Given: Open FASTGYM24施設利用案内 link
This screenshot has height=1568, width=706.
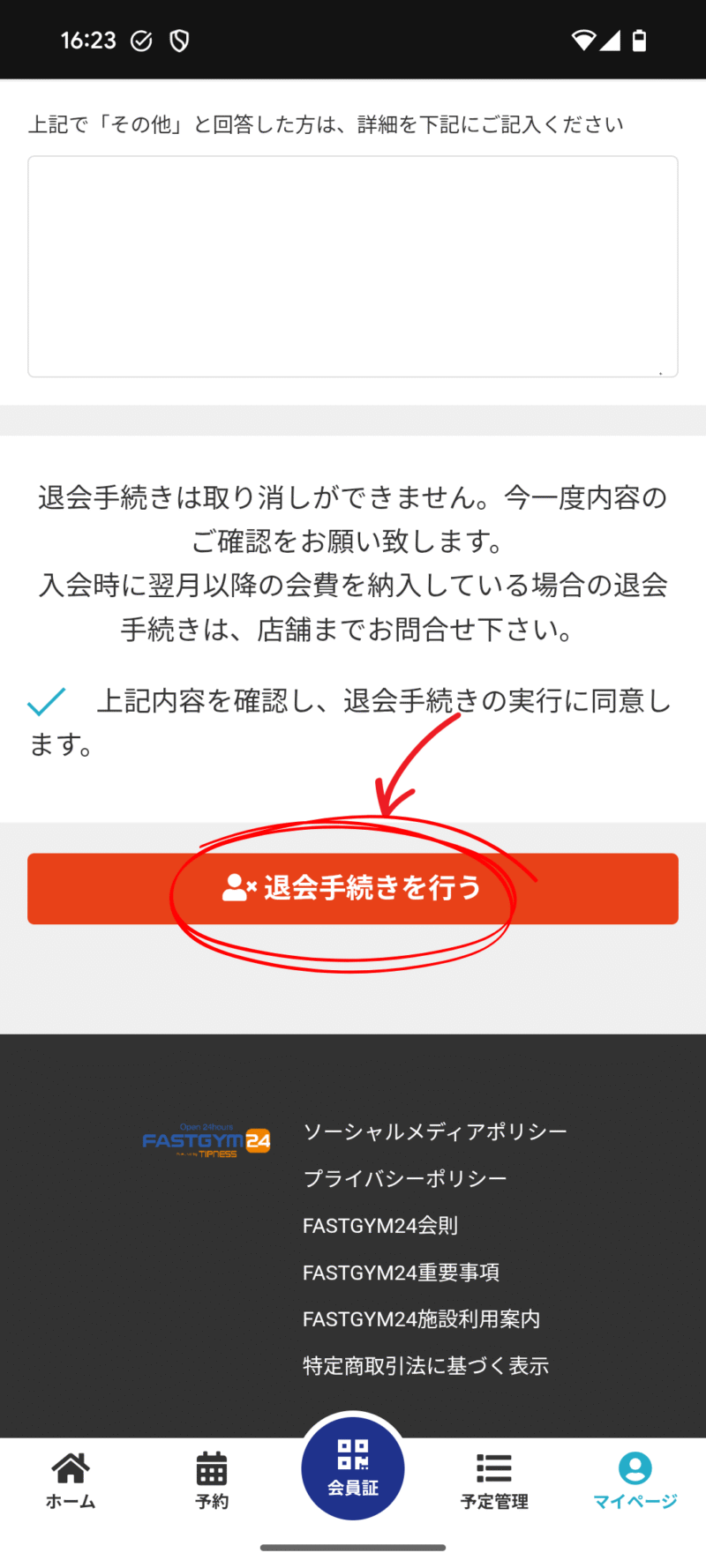Looking at the screenshot, I should (422, 1318).
